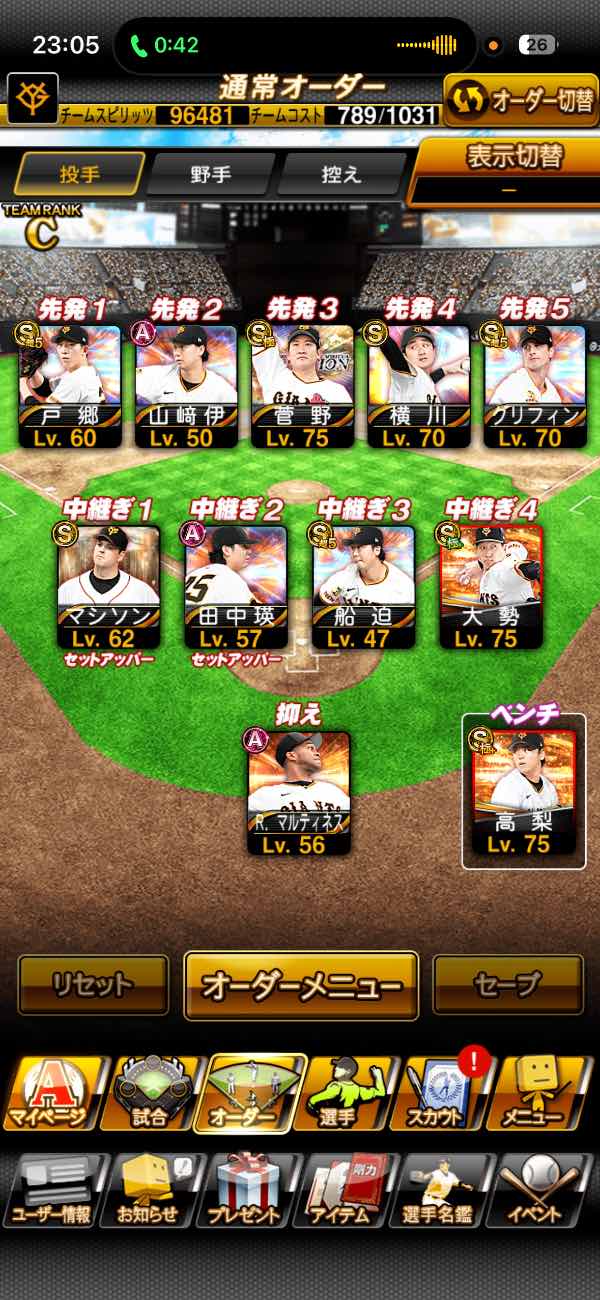Select reliever 大勢 card

click(x=491, y=587)
